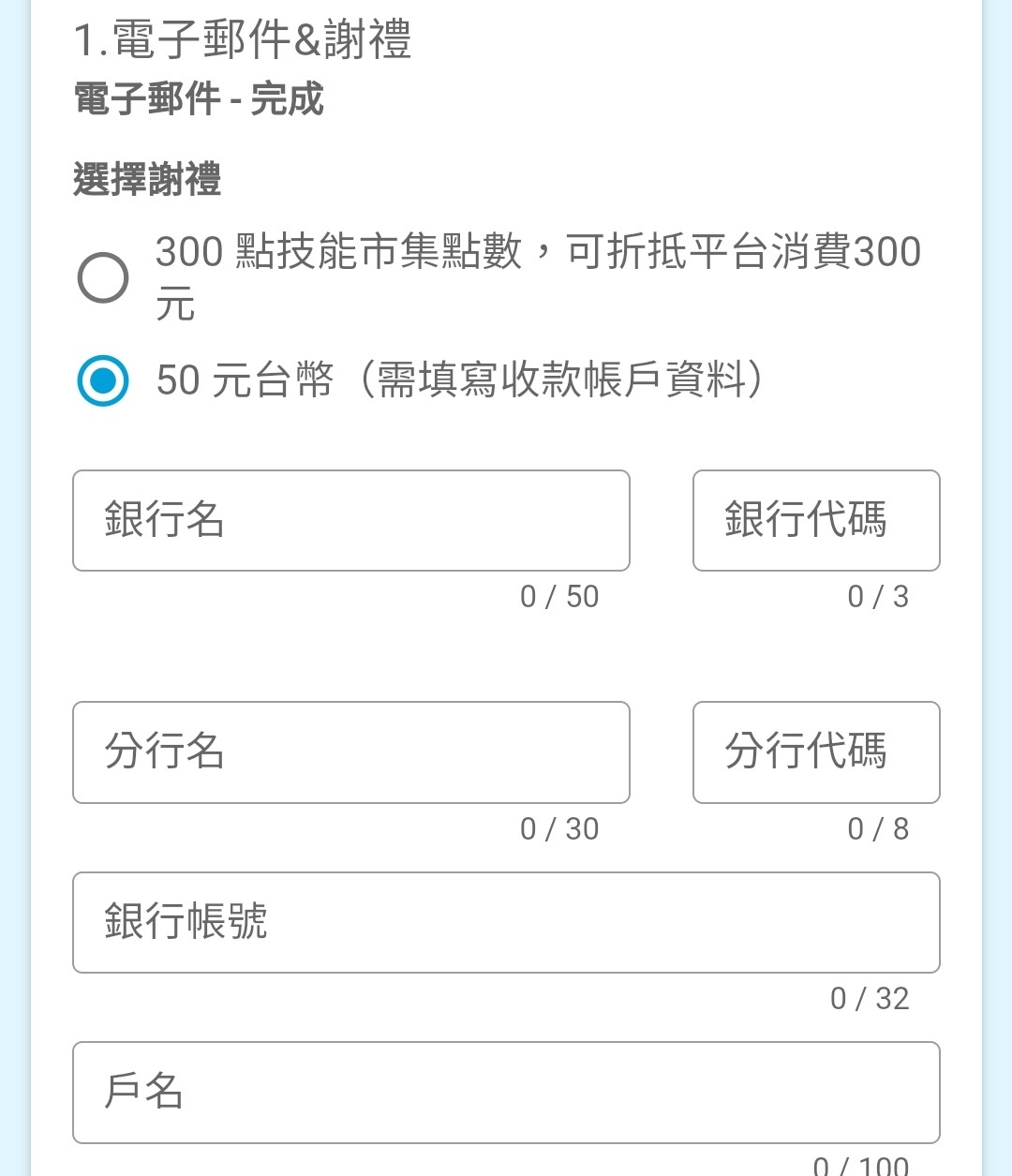1012x1176 pixels.
Task: Tap the 戶名 input field
Action: (x=506, y=1092)
